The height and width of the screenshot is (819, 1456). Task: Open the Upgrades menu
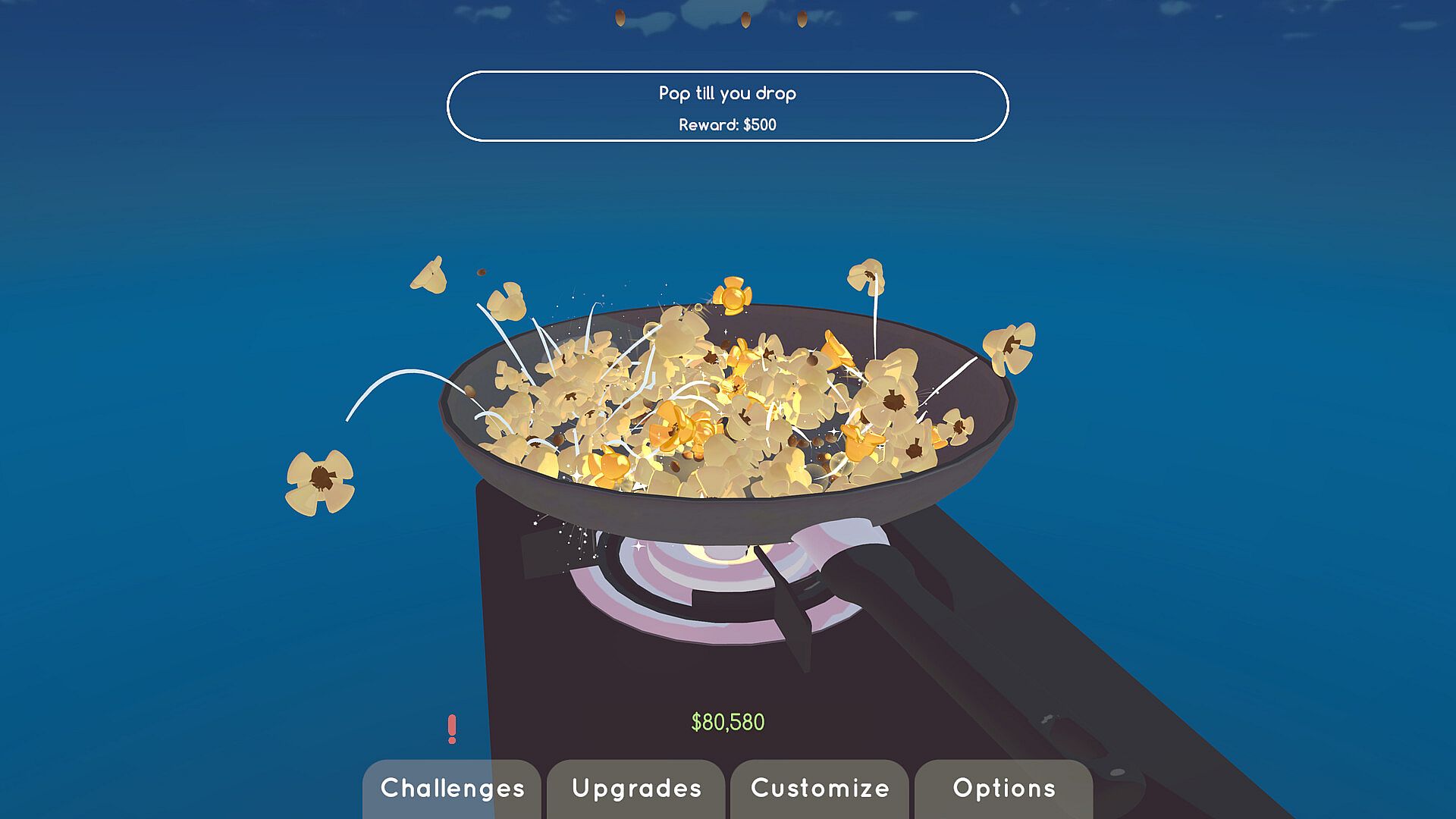[x=636, y=789]
